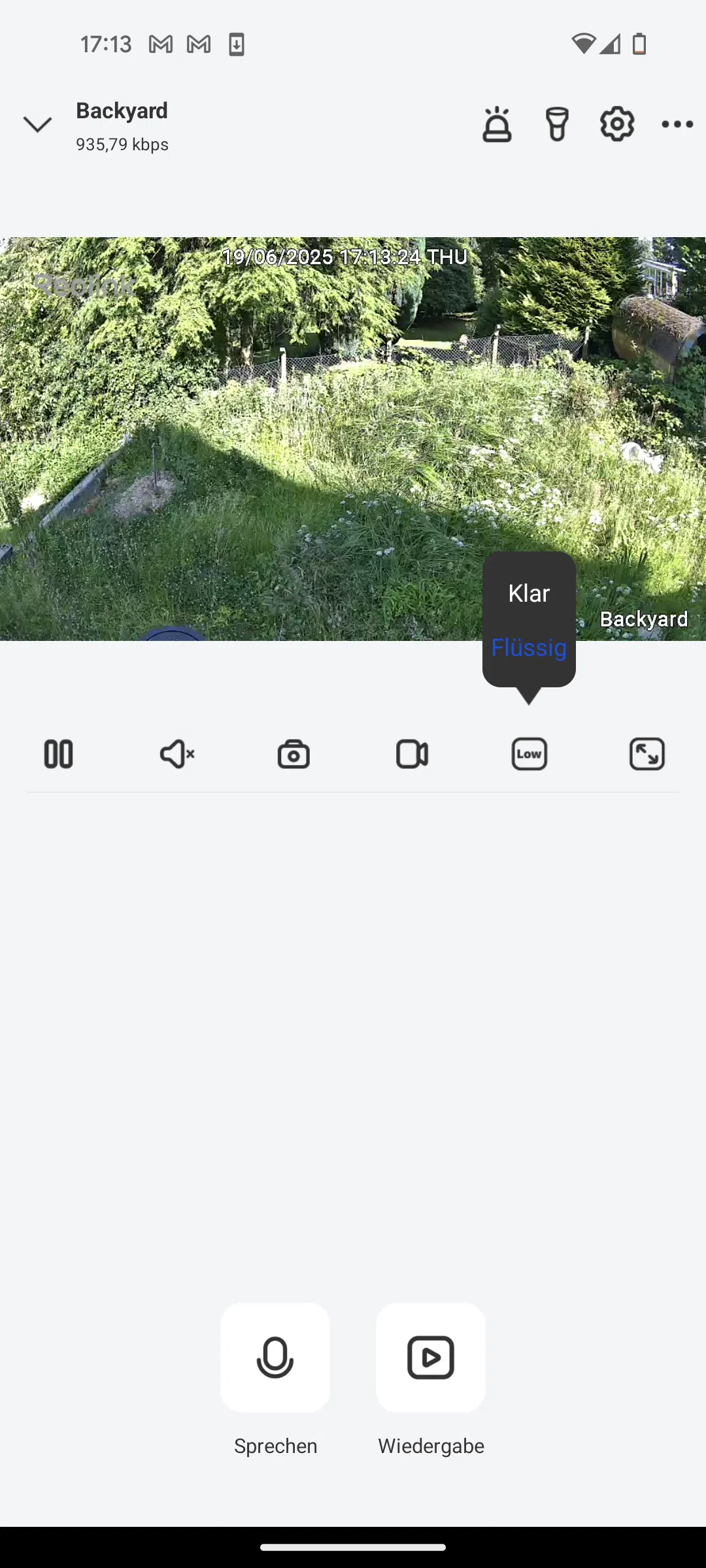The height and width of the screenshot is (1568, 706).
Task: Trigger the siren alarm
Action: pos(497,124)
